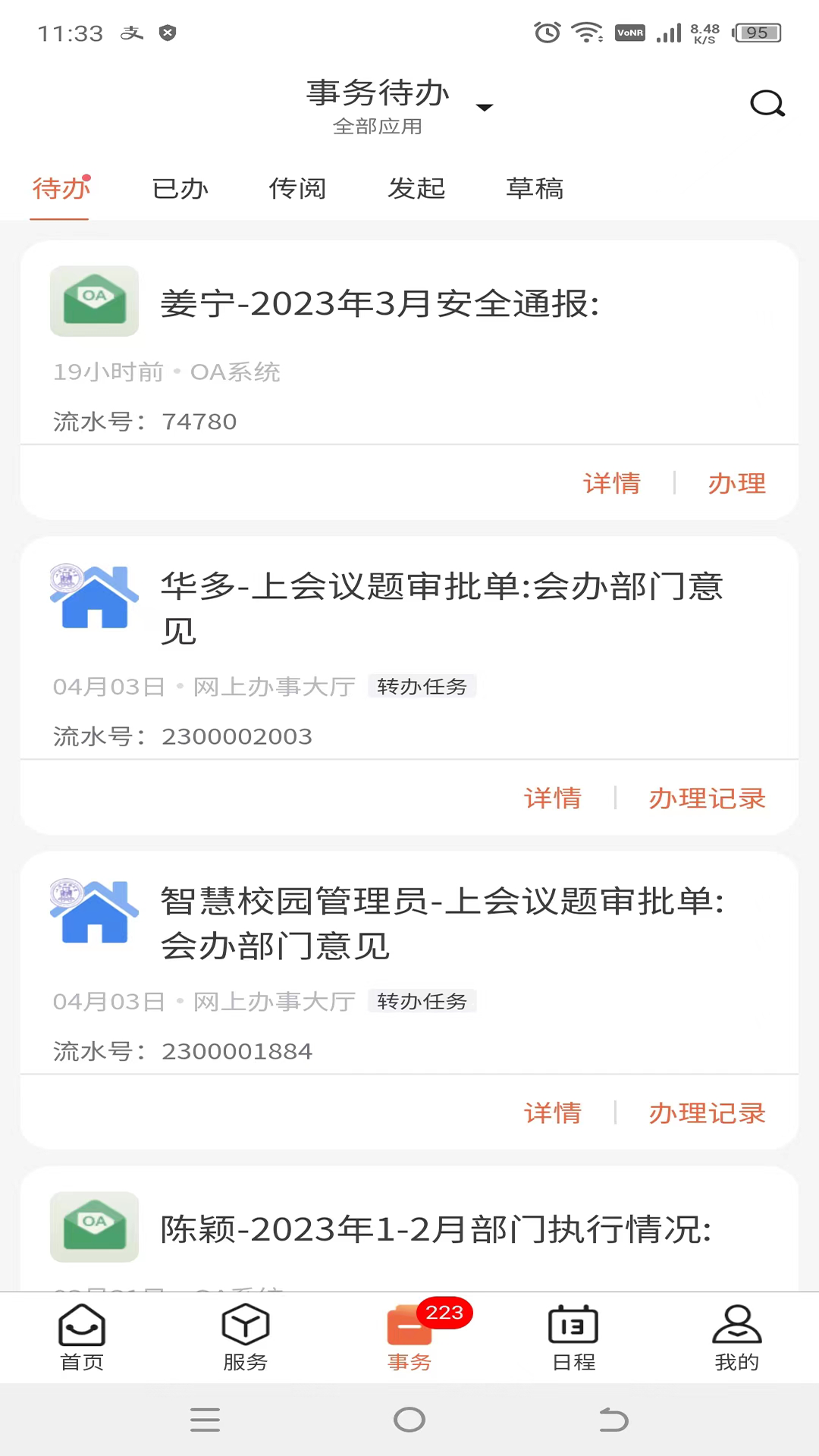Screen dimensions: 819x1456
Task: View 详情 for 华多 上会议题审批单
Action: [x=553, y=798]
